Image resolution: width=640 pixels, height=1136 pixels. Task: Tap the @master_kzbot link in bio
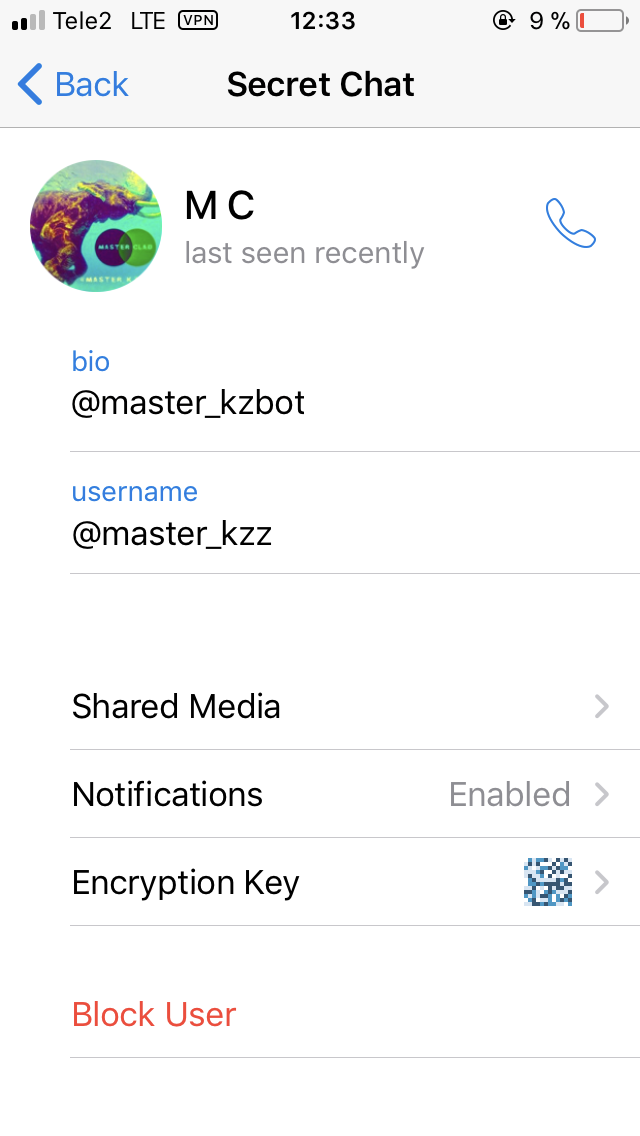[x=188, y=403]
